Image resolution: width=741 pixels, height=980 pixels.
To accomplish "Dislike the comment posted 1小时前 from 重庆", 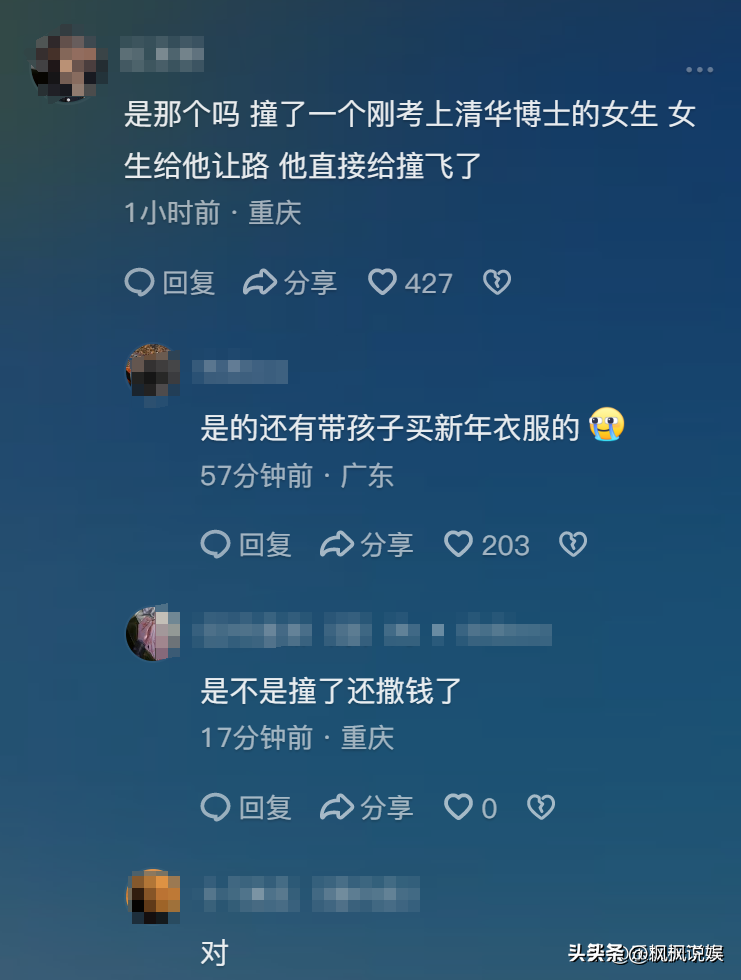I will 497,283.
